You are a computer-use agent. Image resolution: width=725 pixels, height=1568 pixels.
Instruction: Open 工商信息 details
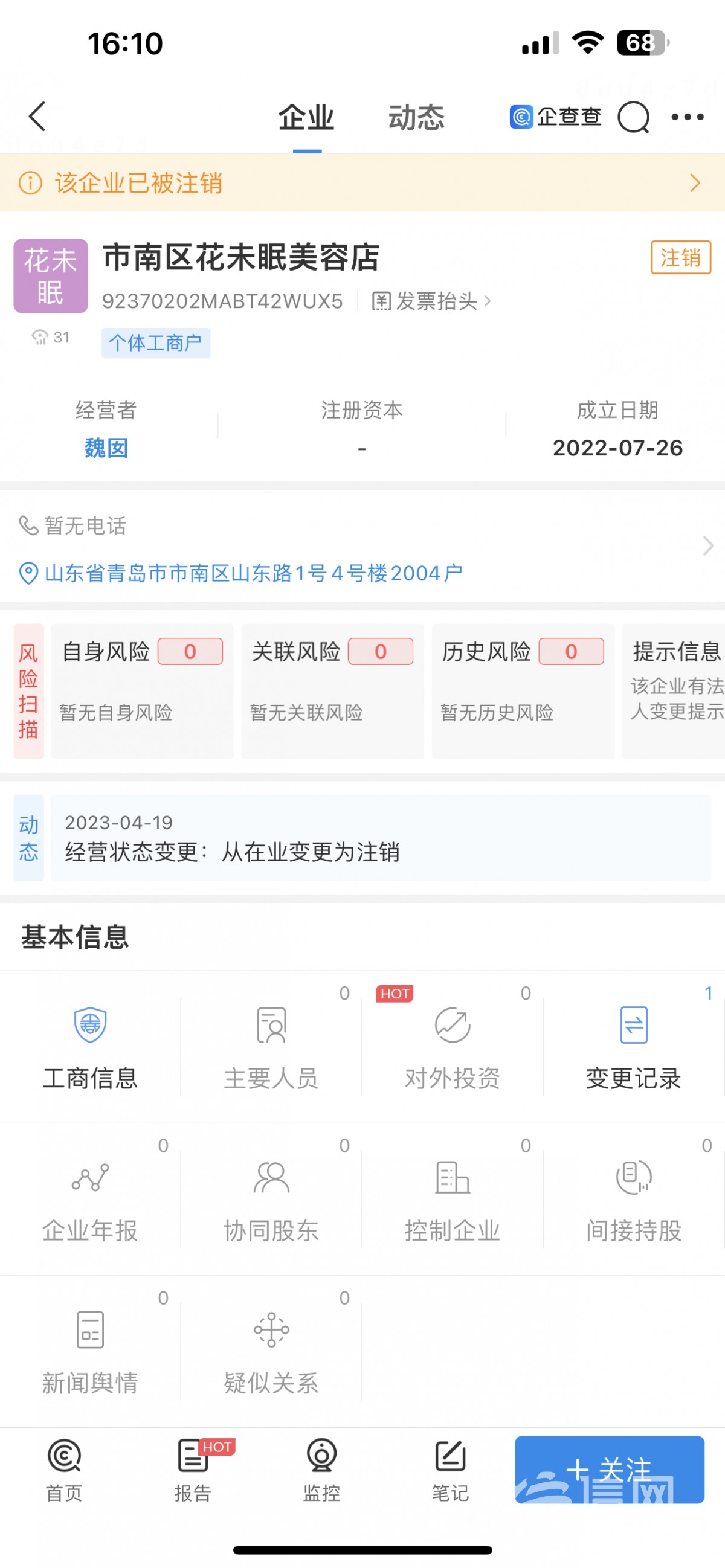click(90, 1046)
